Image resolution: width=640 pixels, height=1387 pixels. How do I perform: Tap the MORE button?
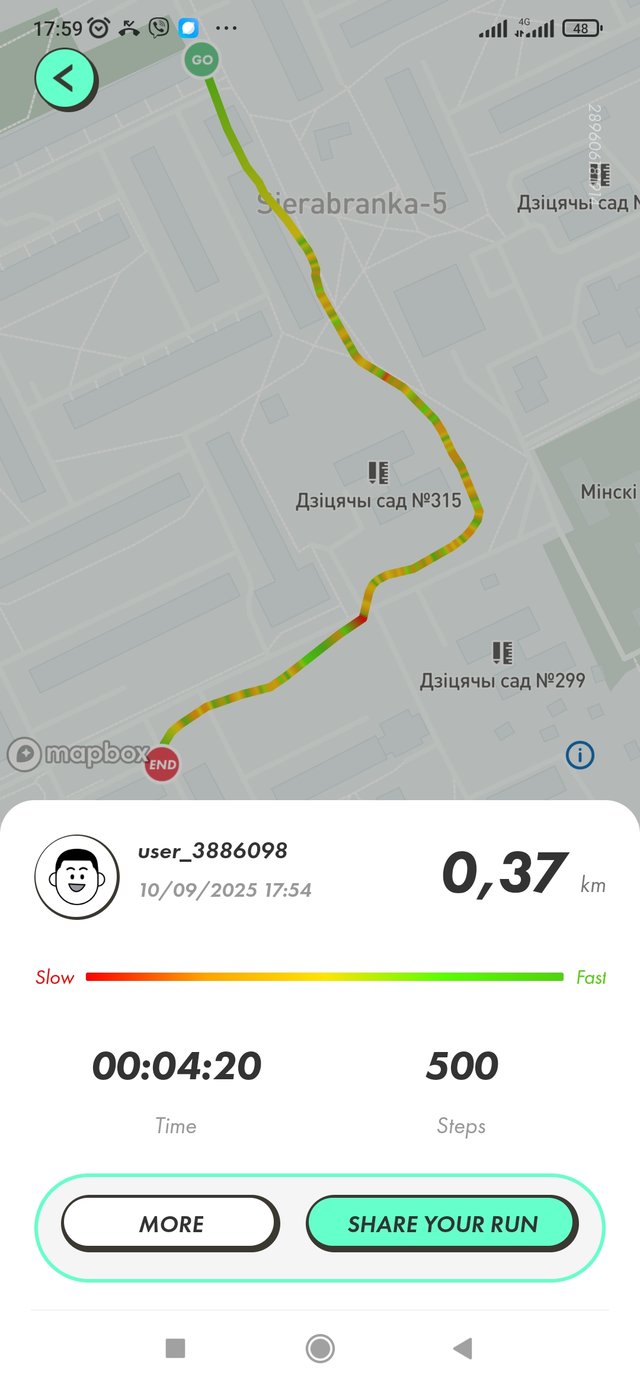pos(171,1223)
